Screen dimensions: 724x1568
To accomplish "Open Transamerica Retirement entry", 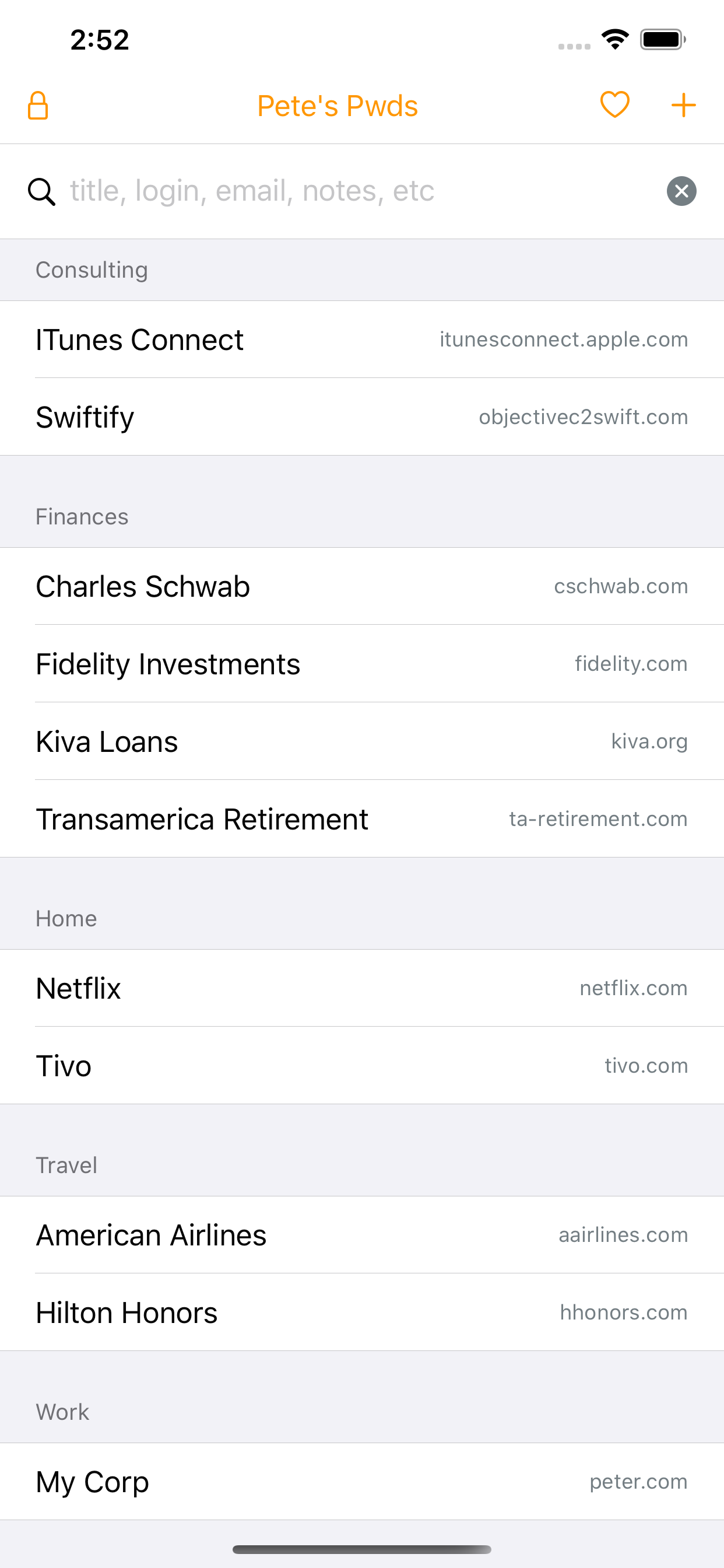I will [362, 818].
